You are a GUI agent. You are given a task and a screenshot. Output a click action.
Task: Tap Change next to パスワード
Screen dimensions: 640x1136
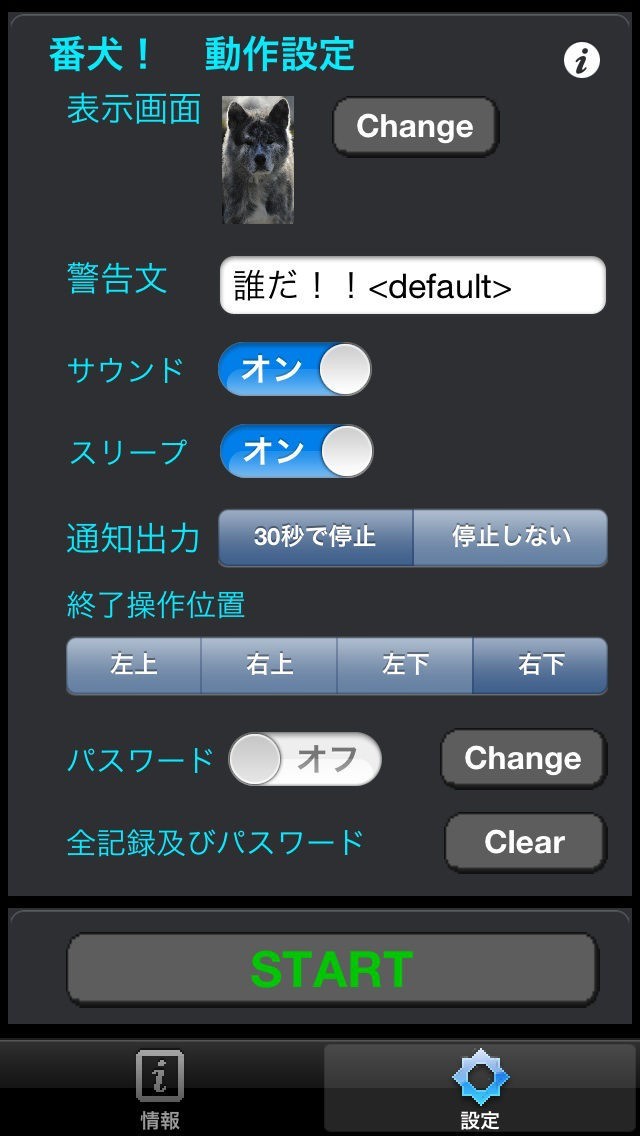(523, 759)
